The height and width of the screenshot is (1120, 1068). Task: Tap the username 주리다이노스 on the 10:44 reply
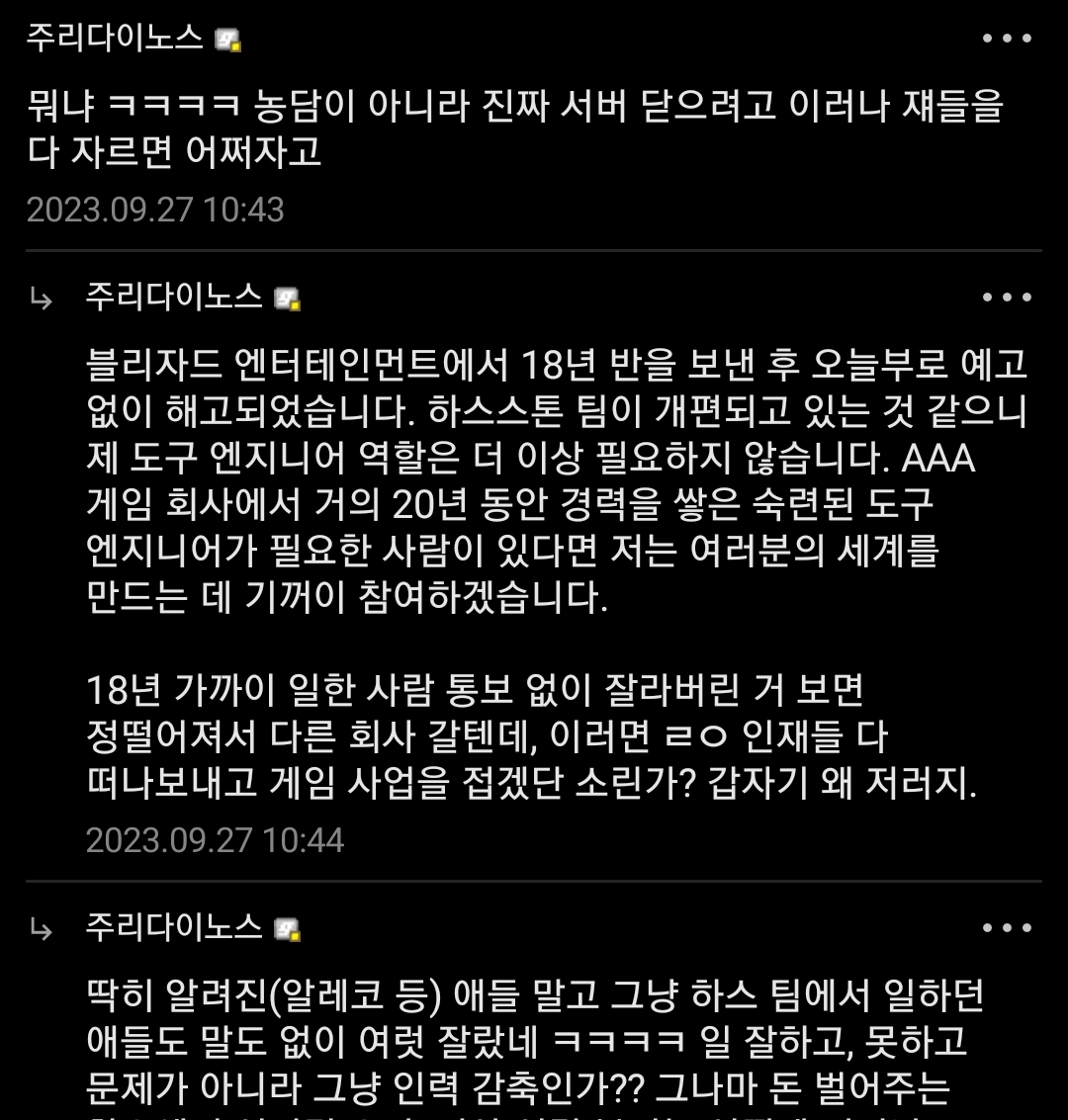click(x=174, y=298)
